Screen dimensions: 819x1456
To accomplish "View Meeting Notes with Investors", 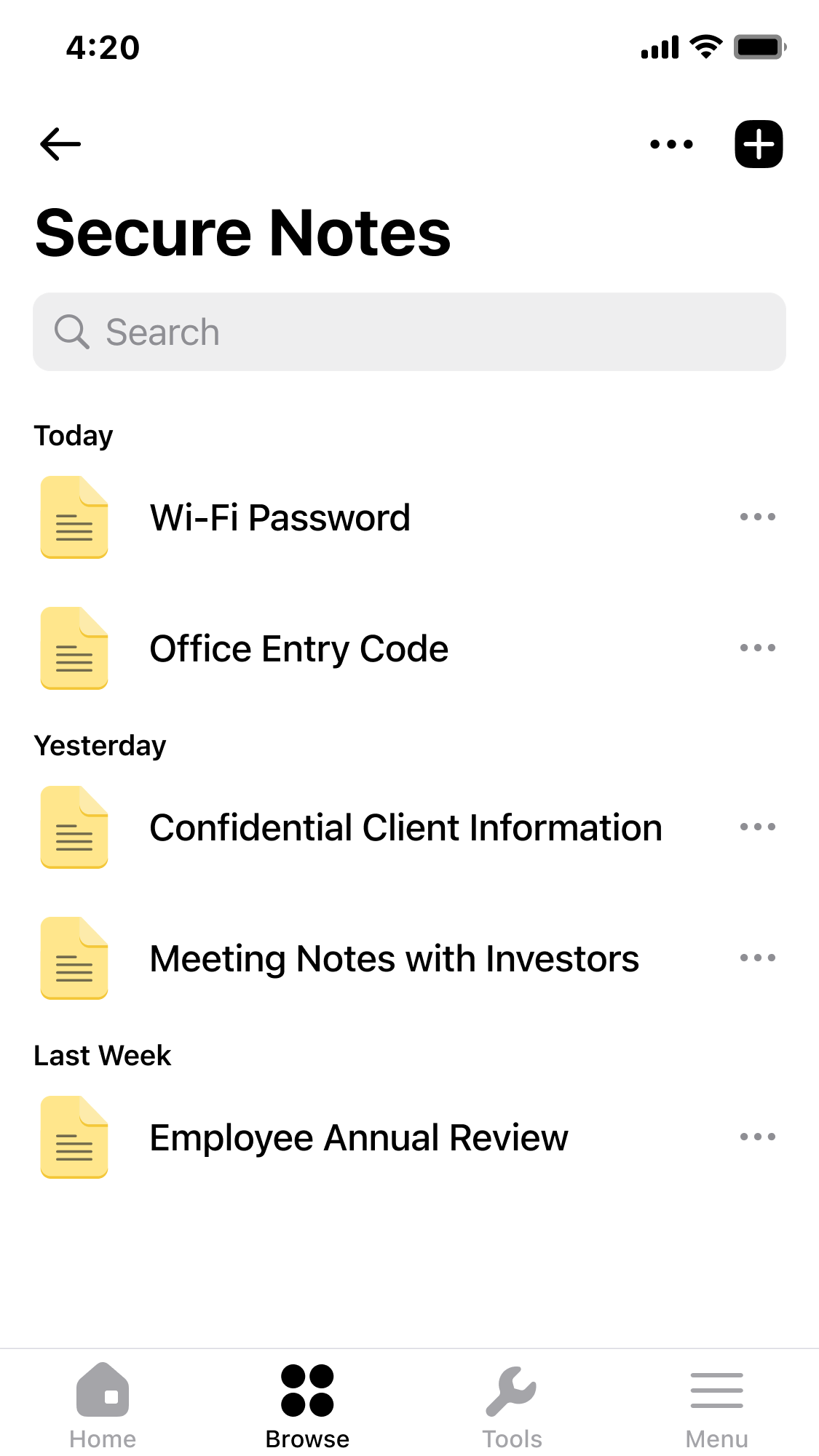I will pos(409,958).
